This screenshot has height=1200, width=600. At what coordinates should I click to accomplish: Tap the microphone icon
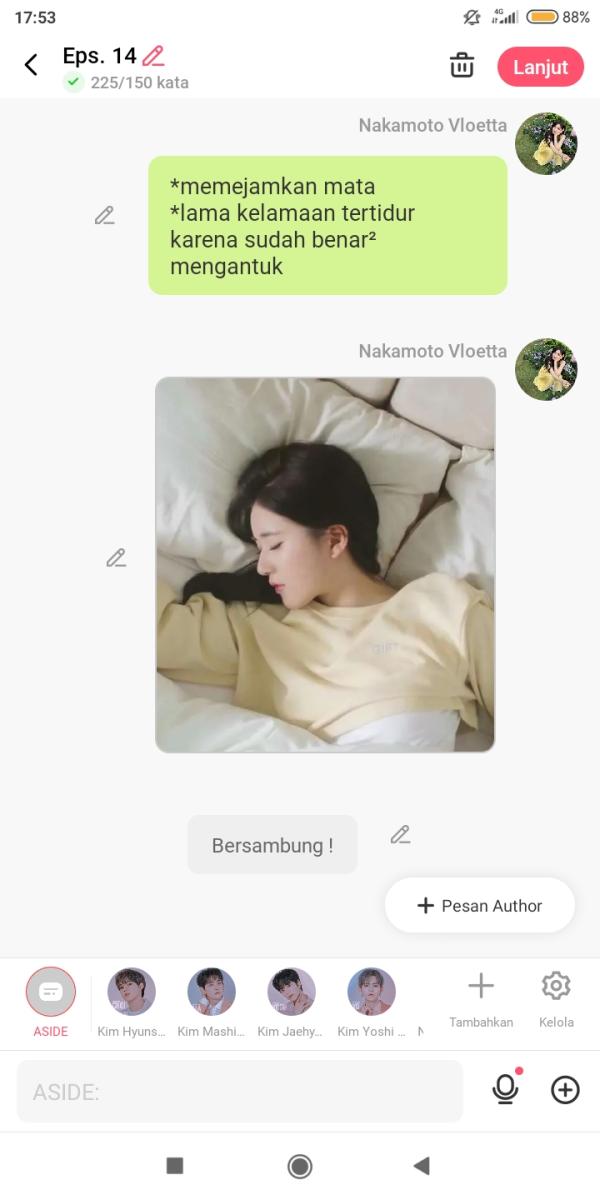click(x=506, y=1090)
